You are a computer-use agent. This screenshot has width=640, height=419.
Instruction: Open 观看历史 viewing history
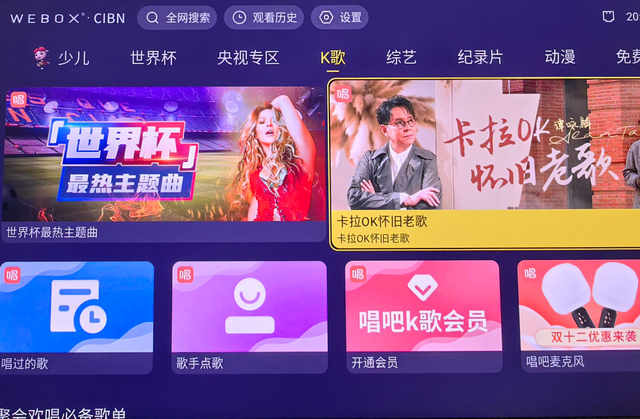[x=264, y=17]
